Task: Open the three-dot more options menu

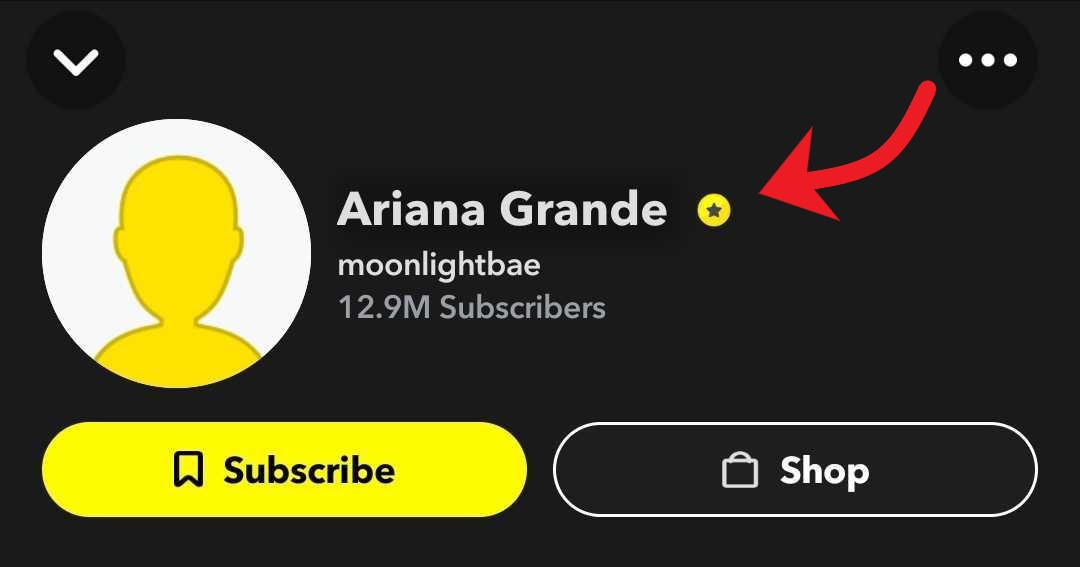Action: click(x=987, y=60)
